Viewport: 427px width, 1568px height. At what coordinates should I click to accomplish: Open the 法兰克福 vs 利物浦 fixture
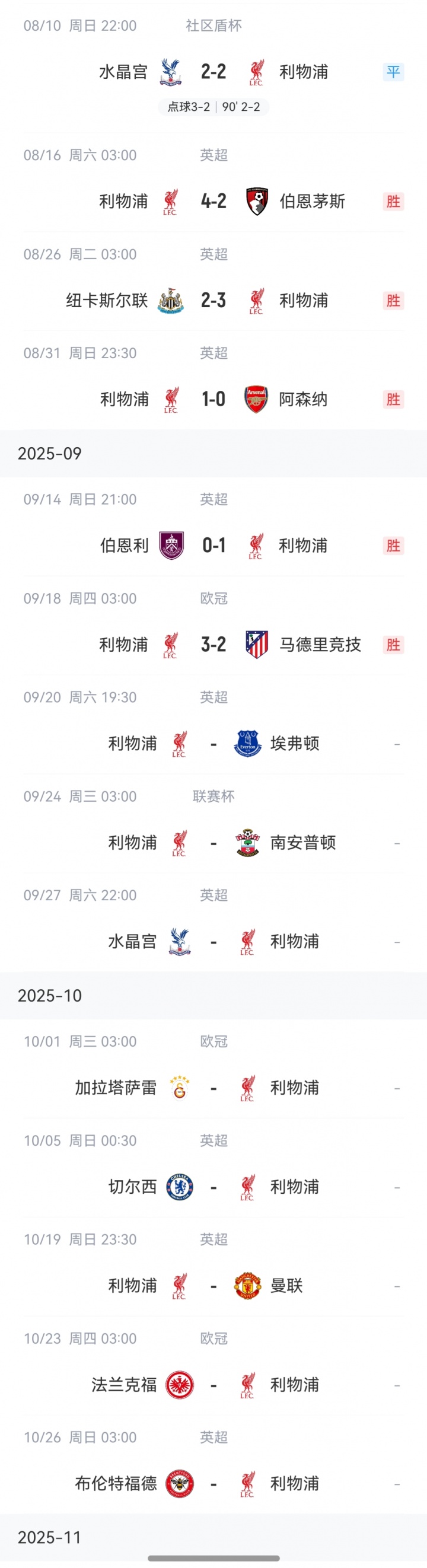point(213,1385)
